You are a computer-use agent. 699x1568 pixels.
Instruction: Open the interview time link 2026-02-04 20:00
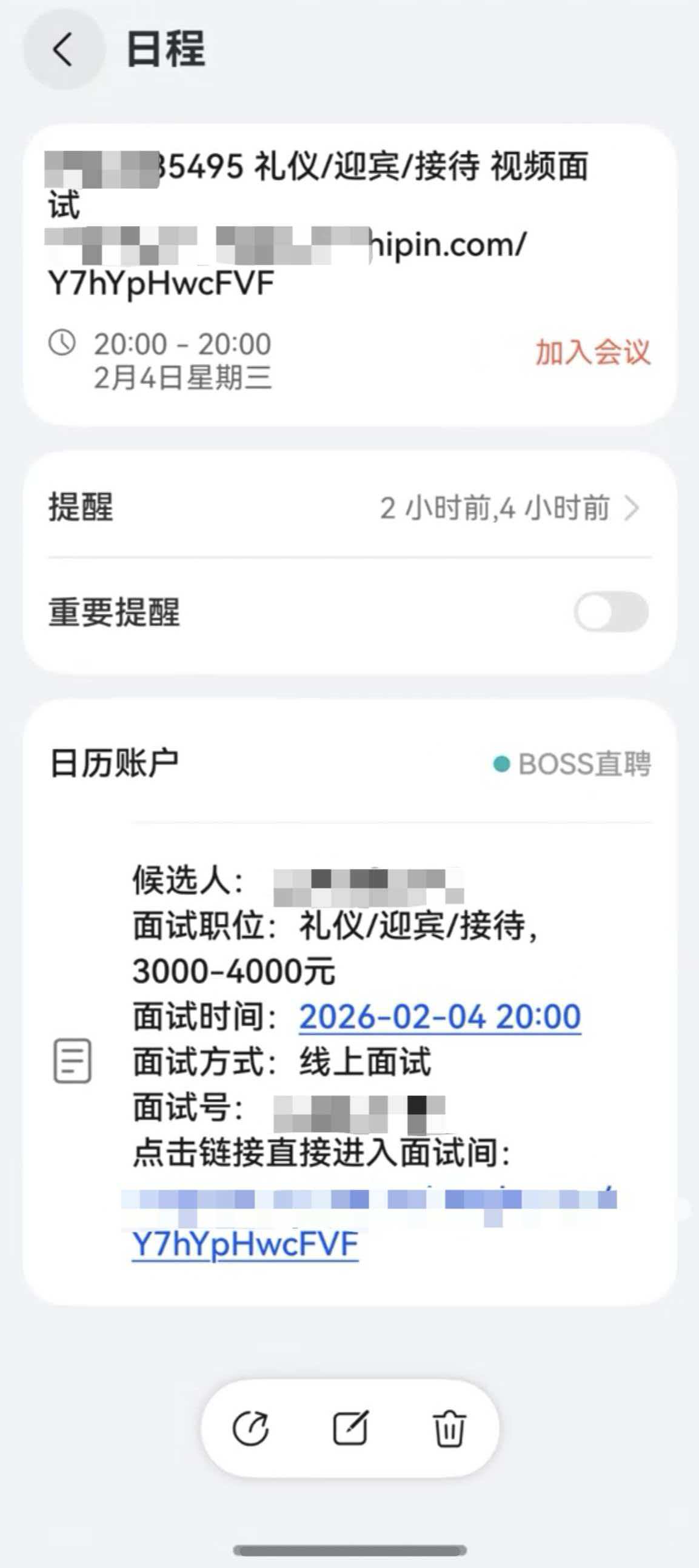[x=440, y=1017]
